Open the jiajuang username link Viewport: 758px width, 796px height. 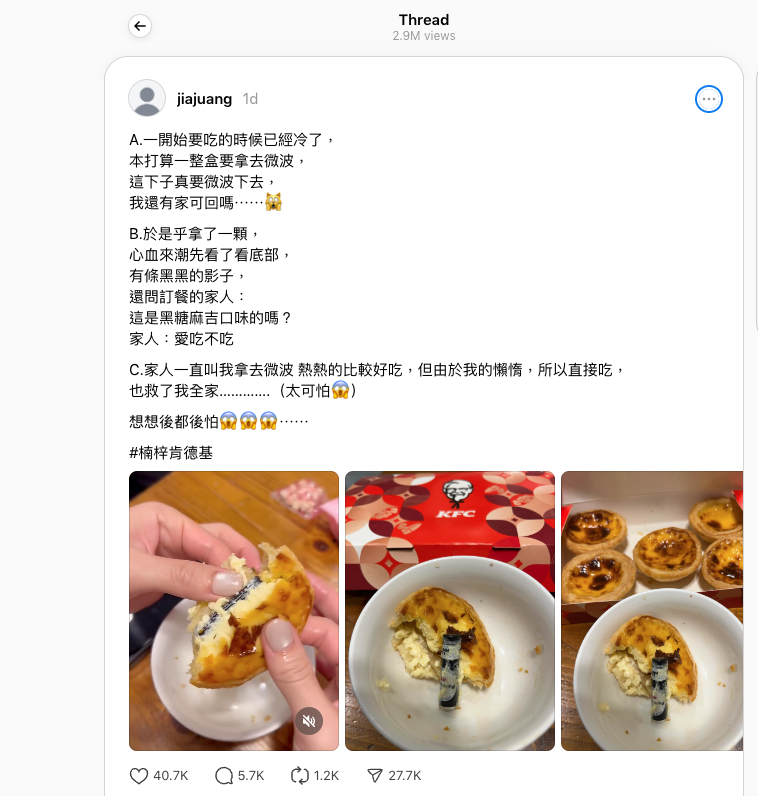tap(203, 99)
